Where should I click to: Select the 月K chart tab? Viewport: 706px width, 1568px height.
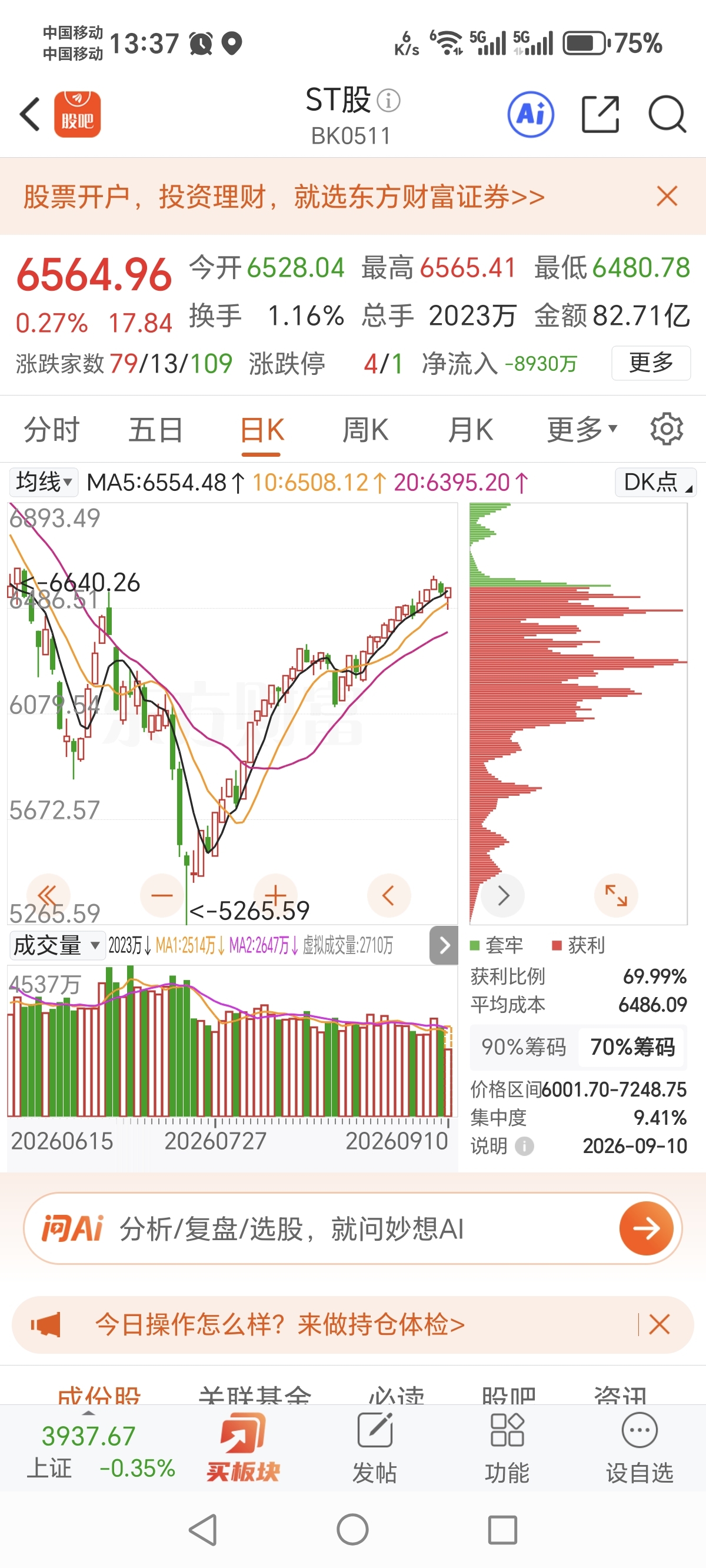tap(471, 430)
